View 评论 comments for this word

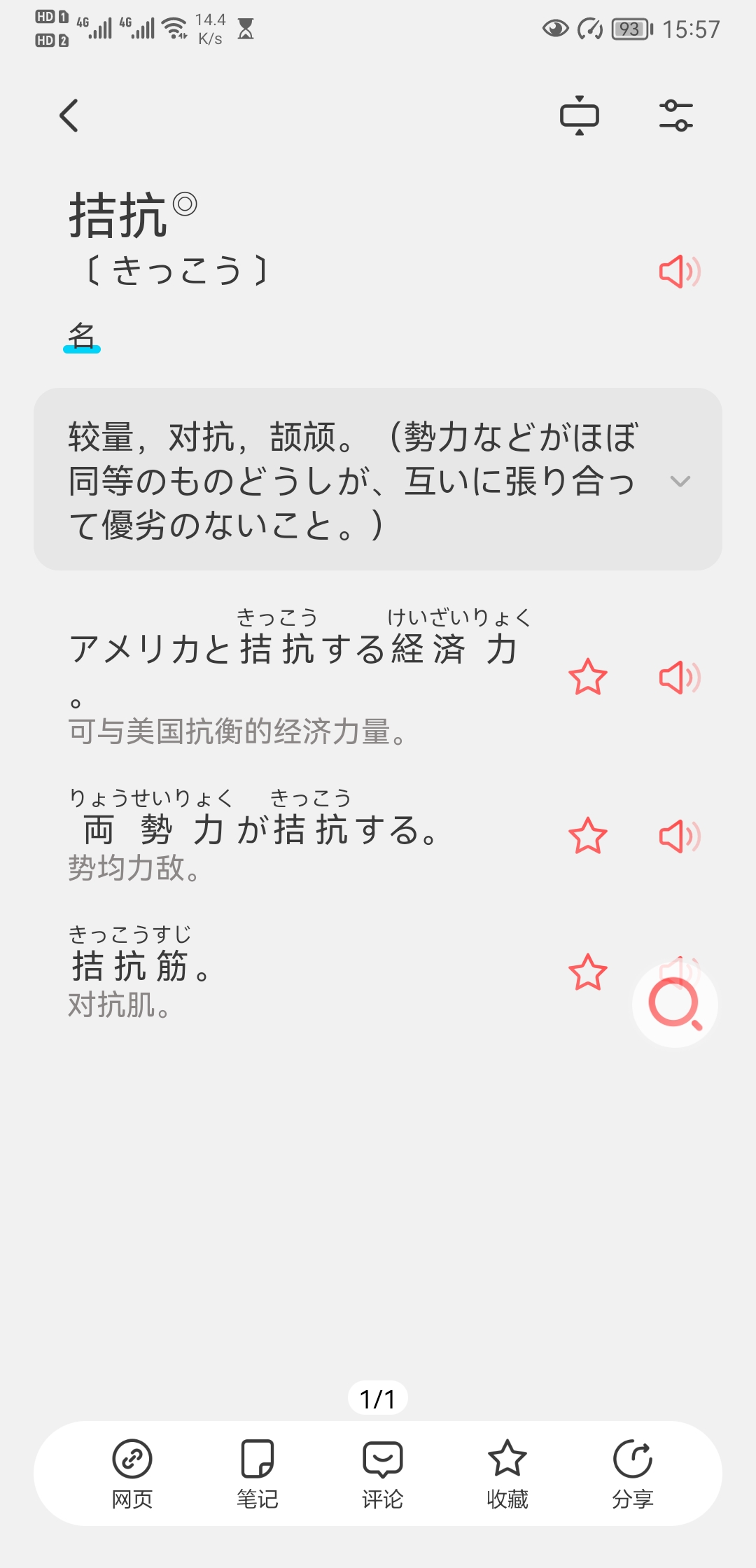382,1473
